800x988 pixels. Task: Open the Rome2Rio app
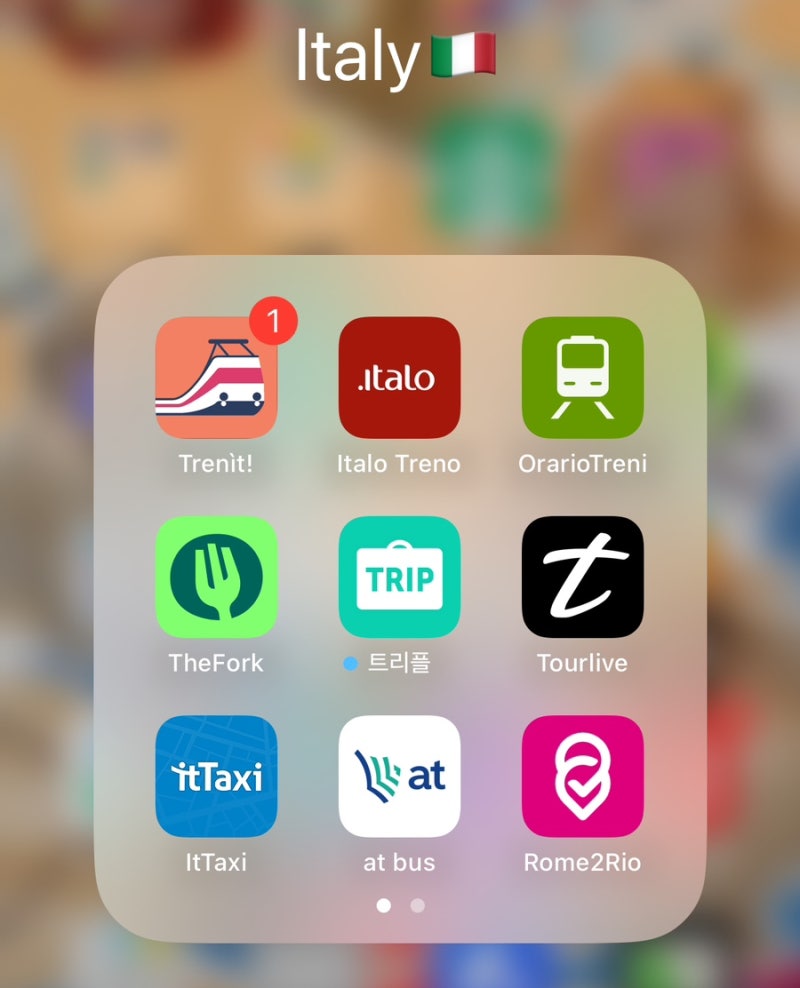pyautogui.click(x=582, y=776)
